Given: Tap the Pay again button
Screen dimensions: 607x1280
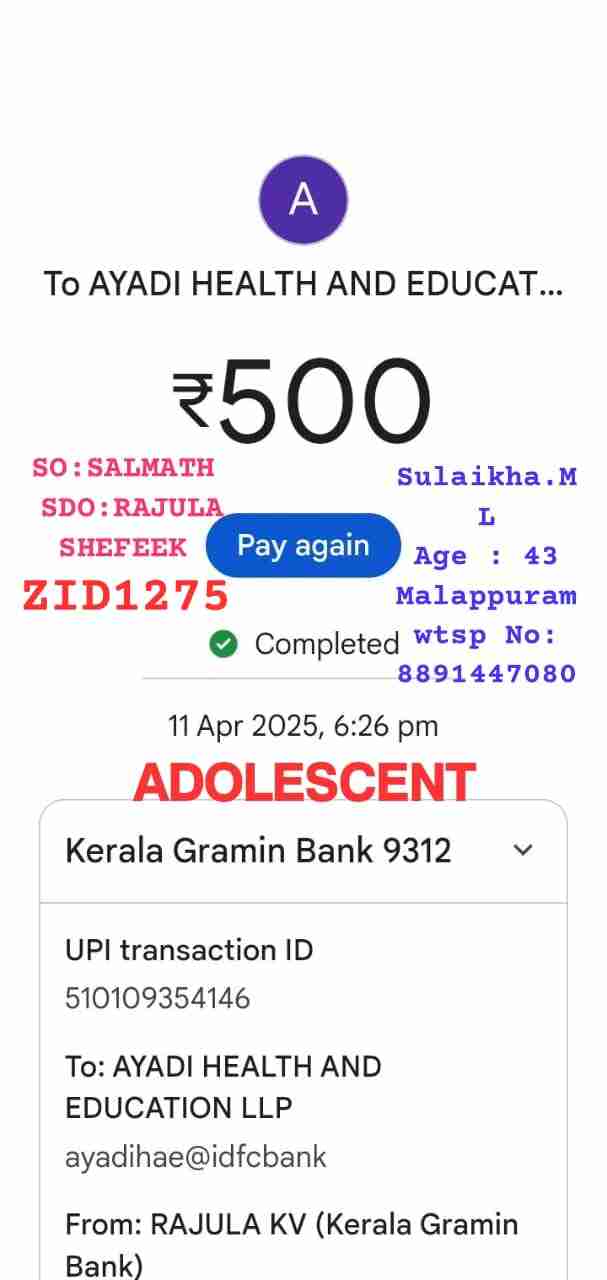Looking at the screenshot, I should pyautogui.click(x=303, y=545).
